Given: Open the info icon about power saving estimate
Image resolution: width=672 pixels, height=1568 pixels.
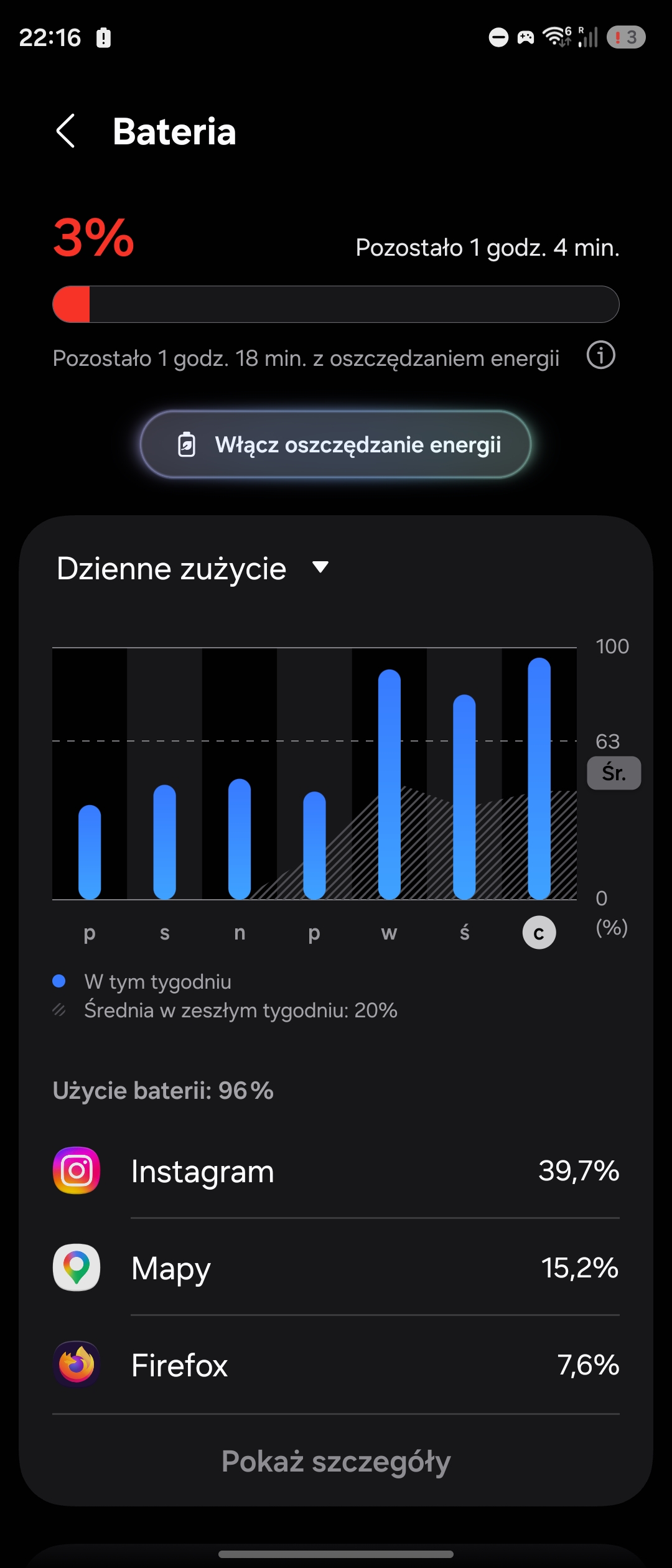Looking at the screenshot, I should click(x=600, y=355).
